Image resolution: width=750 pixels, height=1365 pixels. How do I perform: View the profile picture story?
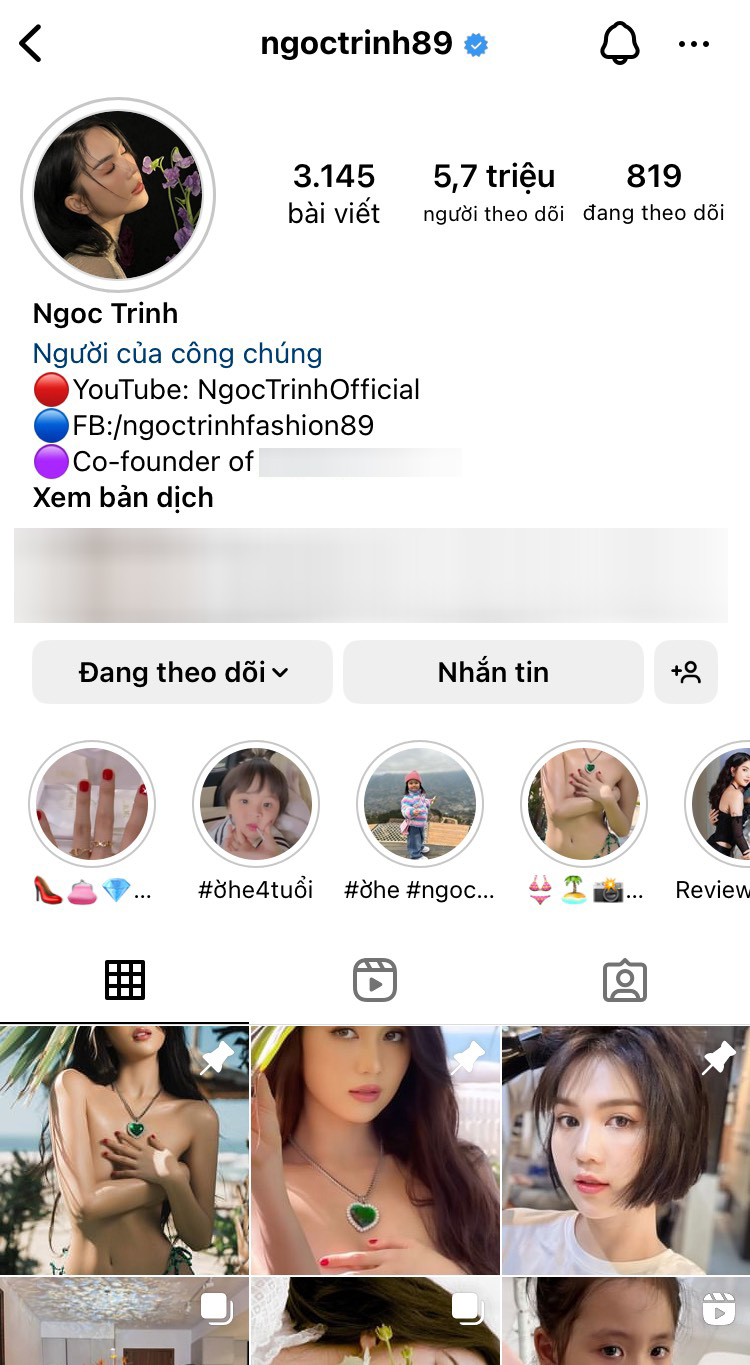tap(118, 194)
